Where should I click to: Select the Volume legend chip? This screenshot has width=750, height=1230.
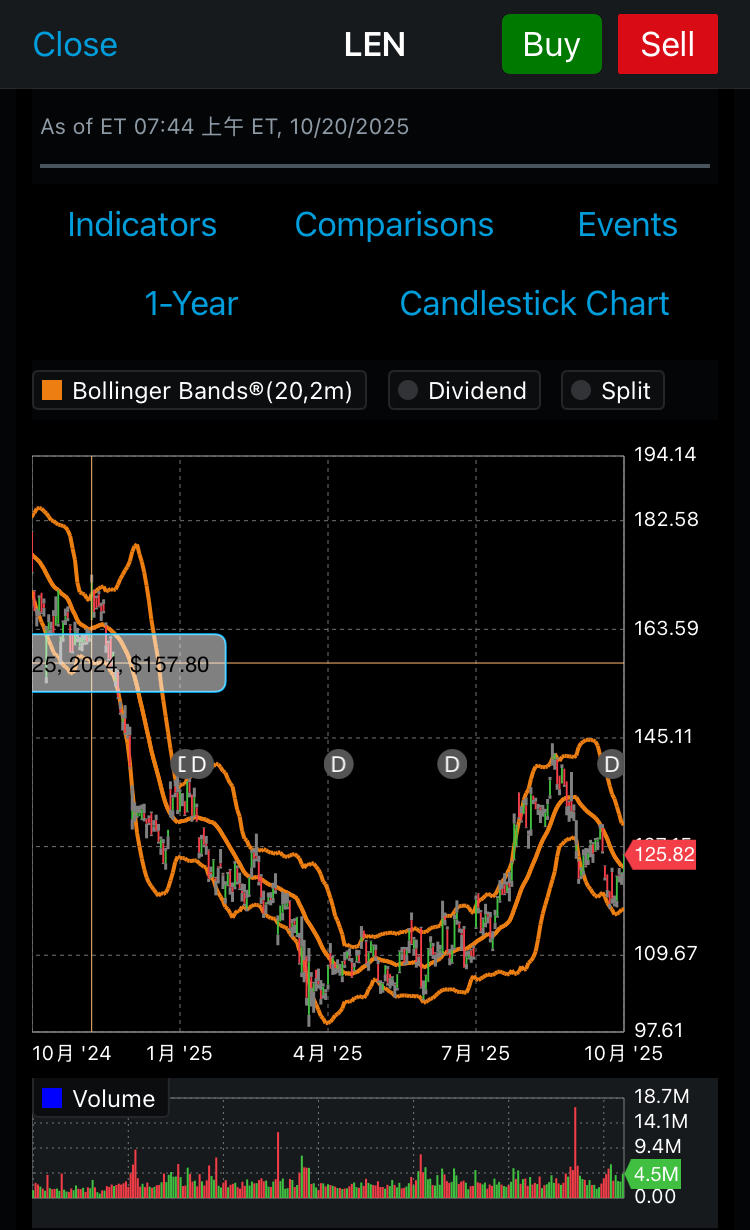pos(101,1098)
